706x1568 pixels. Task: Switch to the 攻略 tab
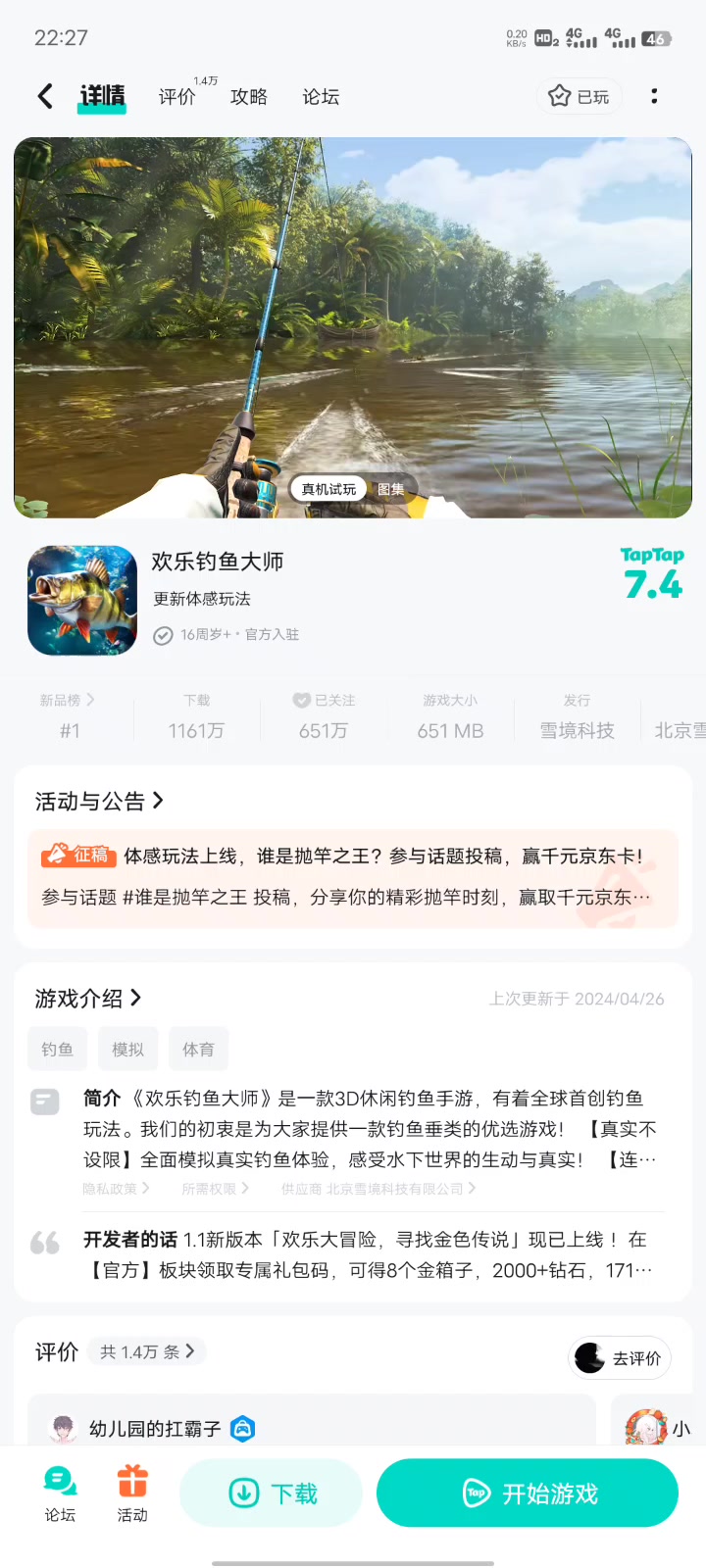pyautogui.click(x=249, y=96)
